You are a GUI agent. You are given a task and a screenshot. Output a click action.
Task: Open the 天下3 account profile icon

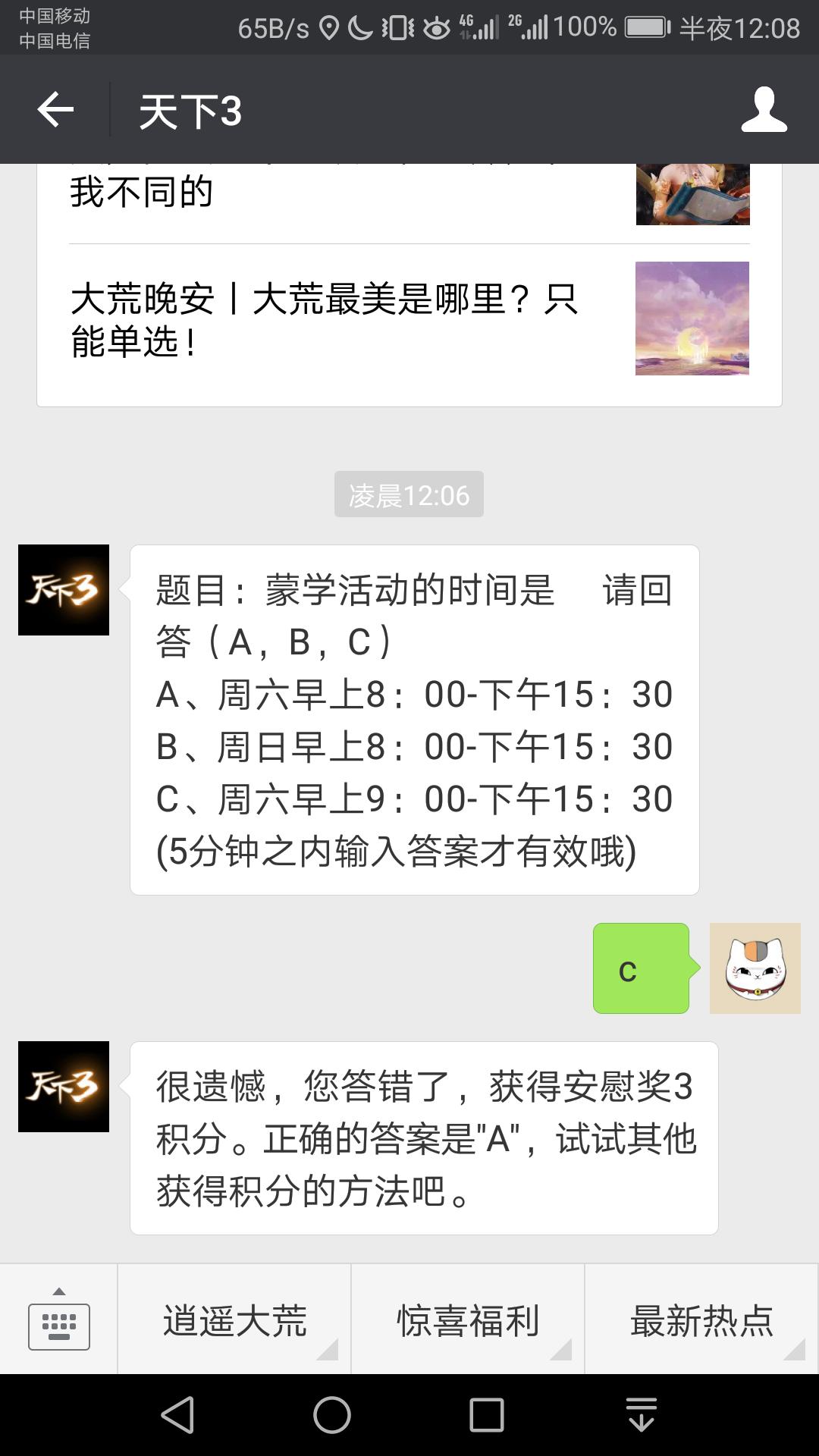[x=763, y=110]
